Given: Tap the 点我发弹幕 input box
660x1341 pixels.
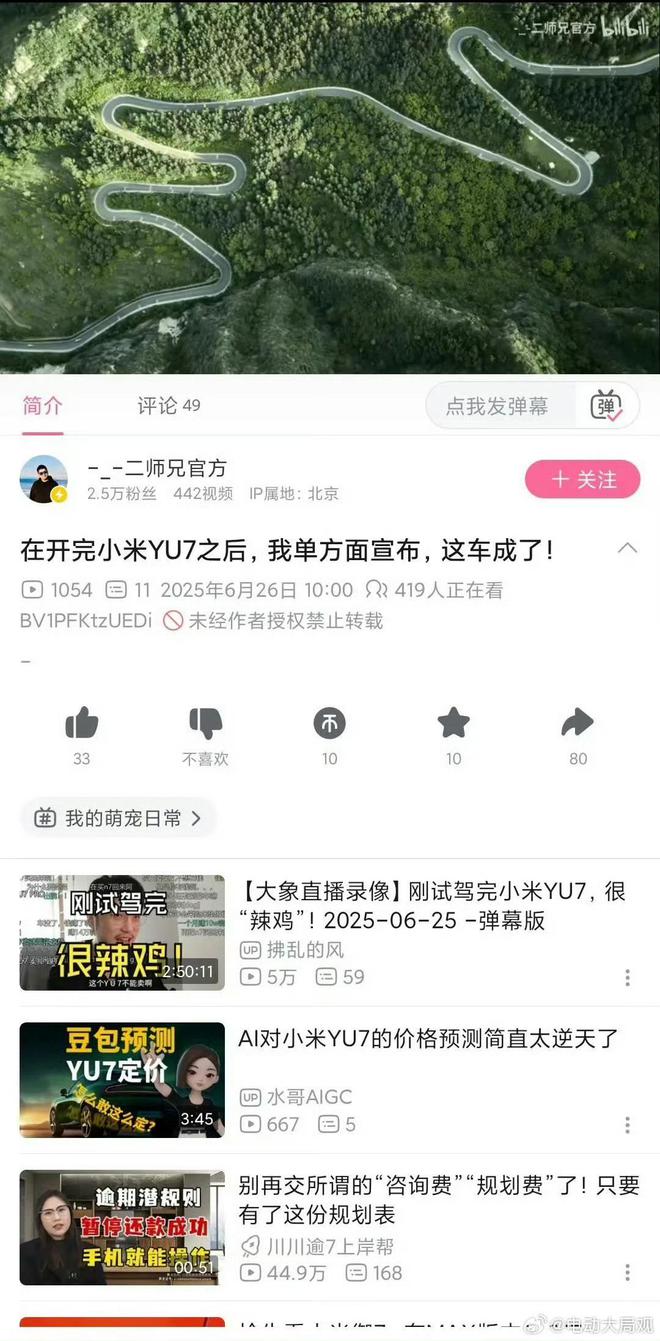Looking at the screenshot, I should tap(497, 406).
